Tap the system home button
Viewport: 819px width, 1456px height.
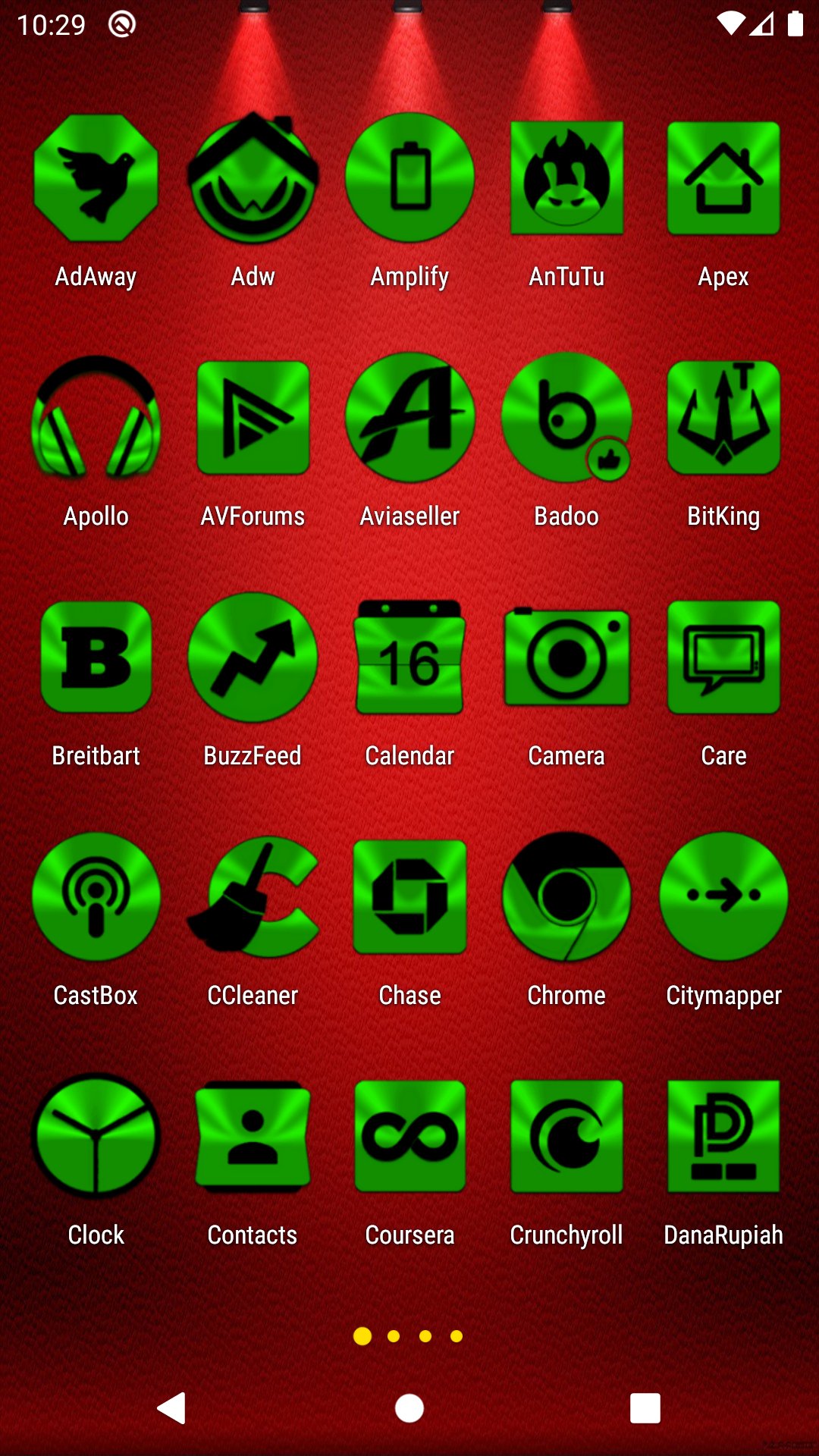[x=409, y=1408]
